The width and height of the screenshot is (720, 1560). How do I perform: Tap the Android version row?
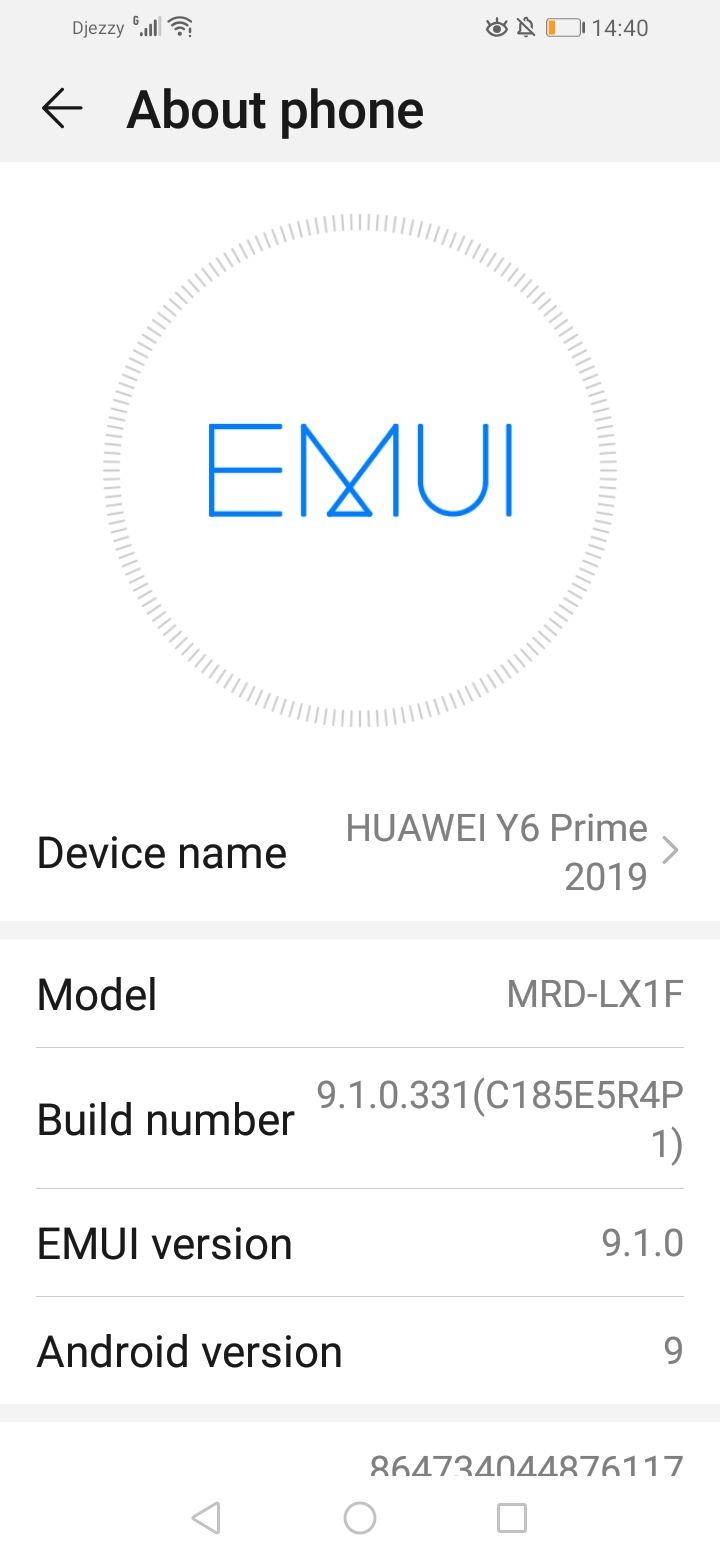(360, 1351)
